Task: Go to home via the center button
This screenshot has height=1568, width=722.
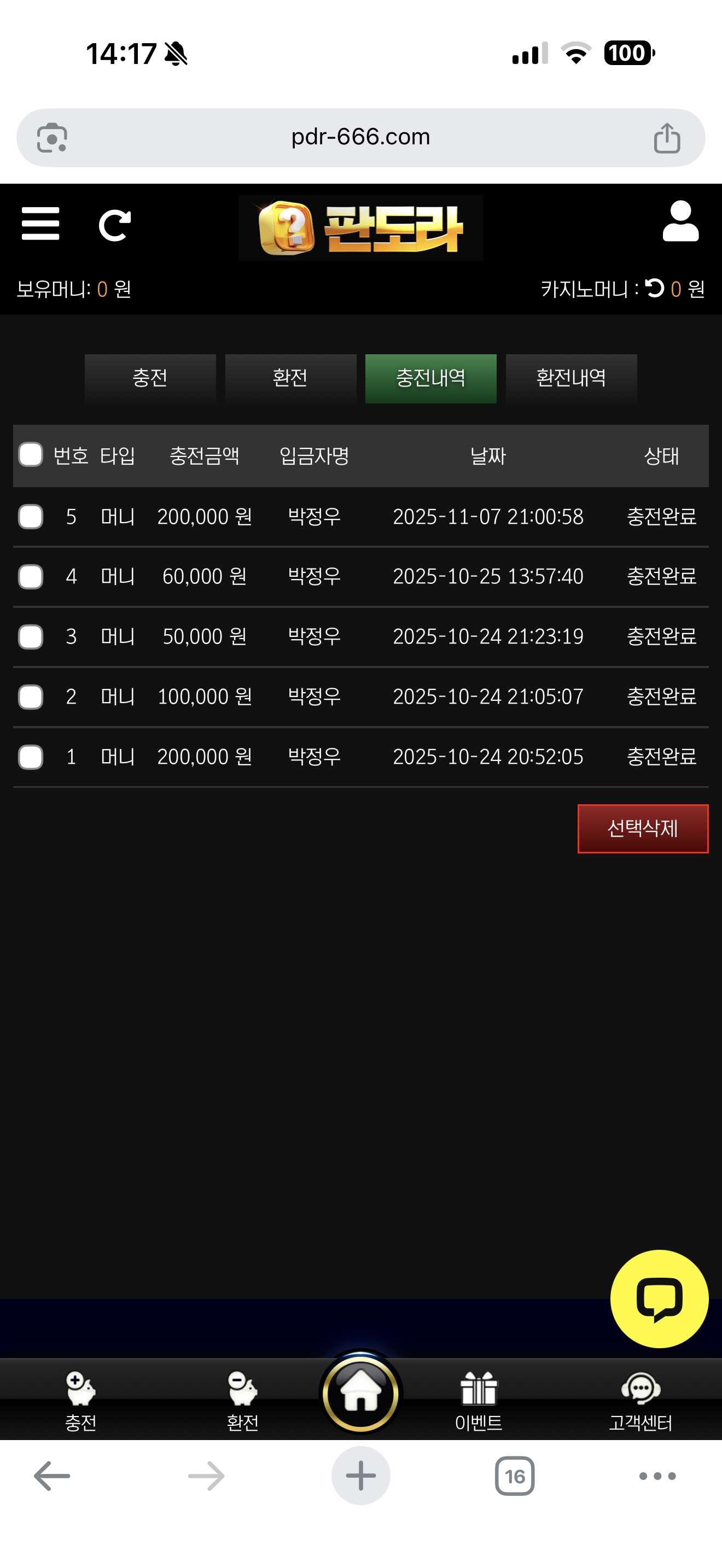Action: pos(361,1392)
